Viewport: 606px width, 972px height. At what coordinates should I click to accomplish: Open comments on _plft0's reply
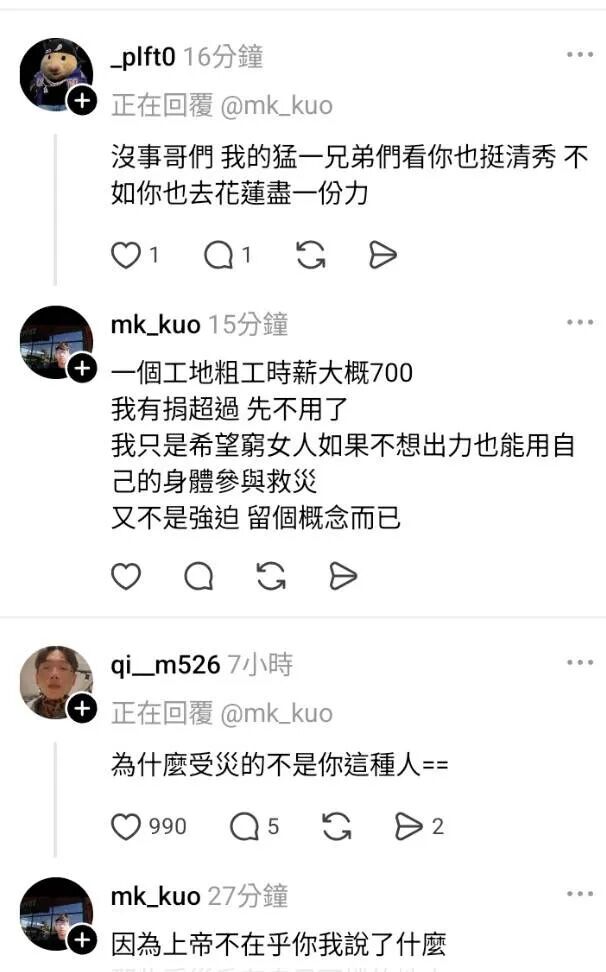tap(219, 256)
